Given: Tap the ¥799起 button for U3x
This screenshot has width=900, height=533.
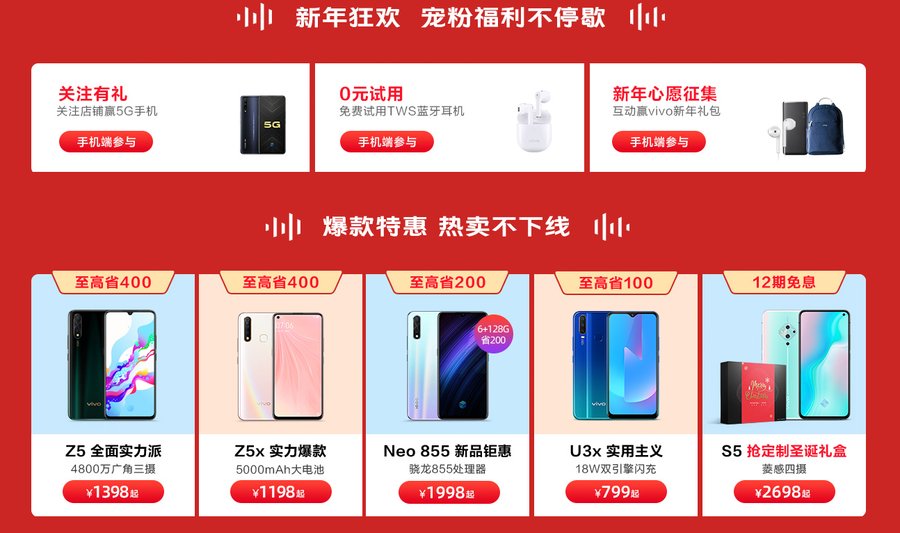Looking at the screenshot, I should coord(615,492).
